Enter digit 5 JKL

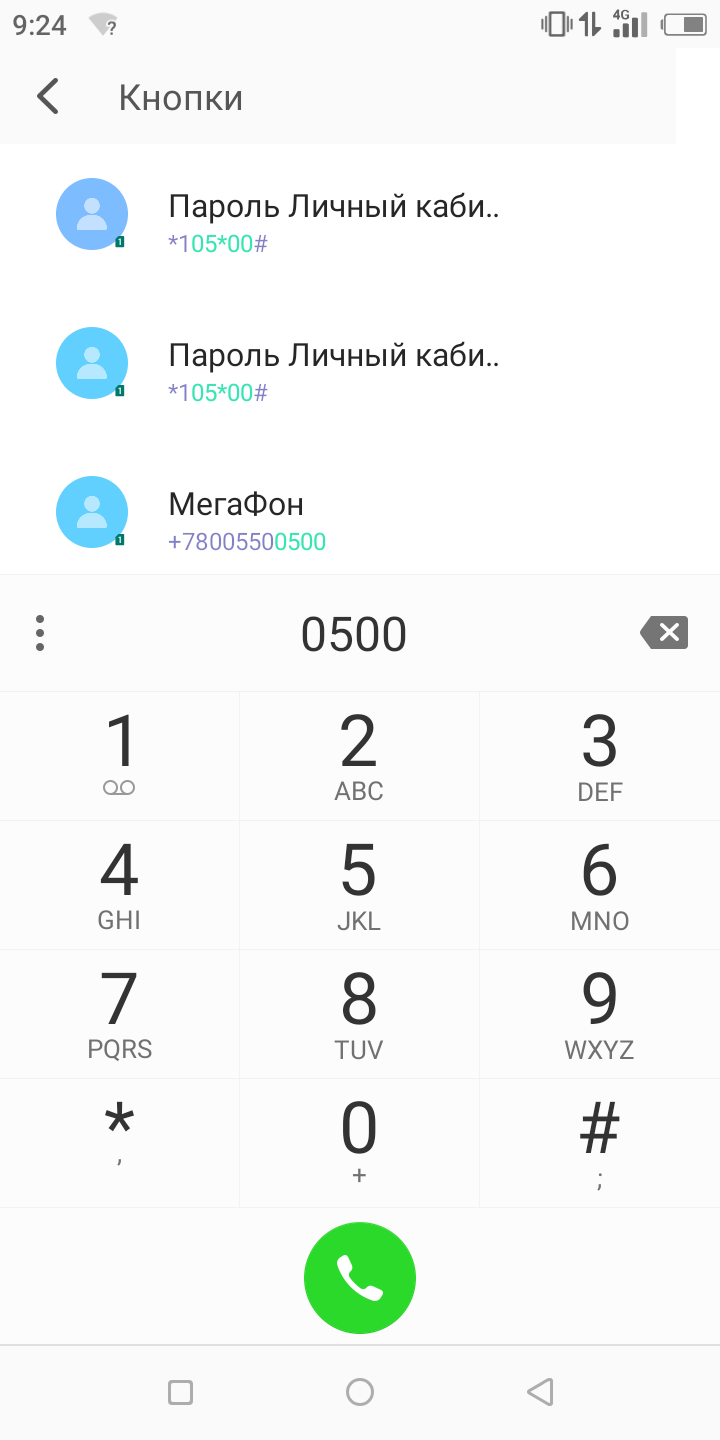(359, 884)
